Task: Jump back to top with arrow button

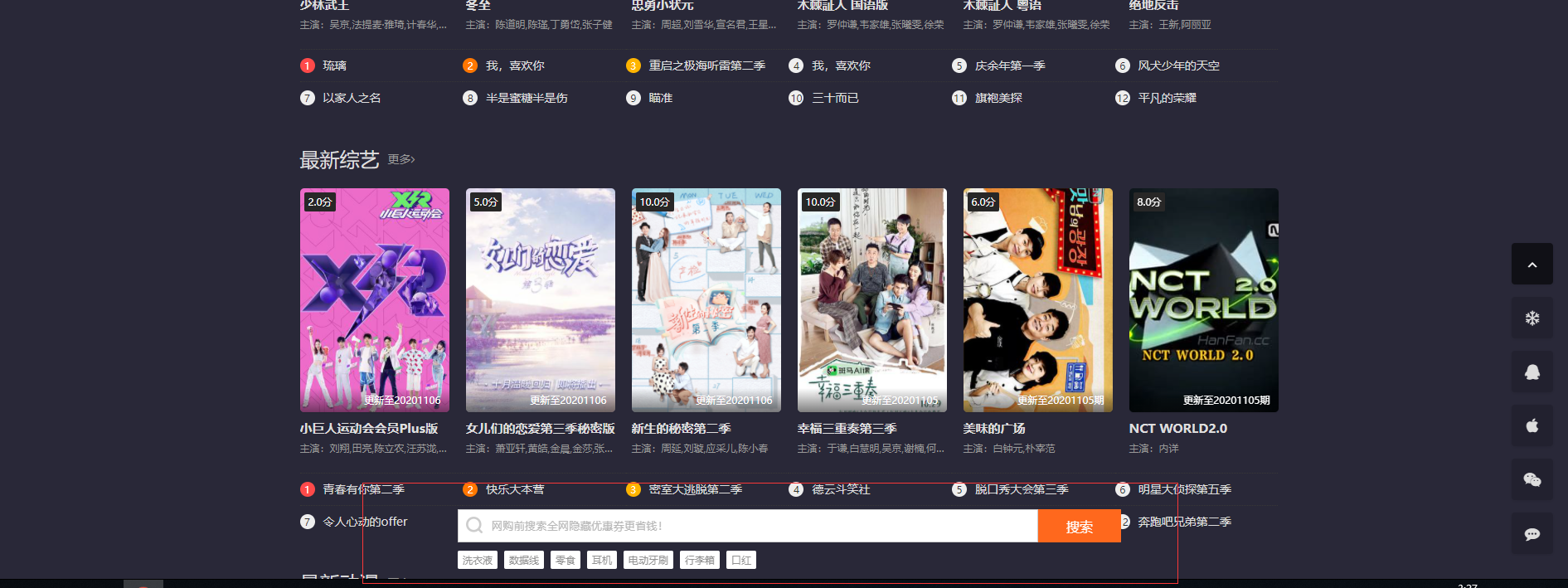Action: [x=1532, y=265]
